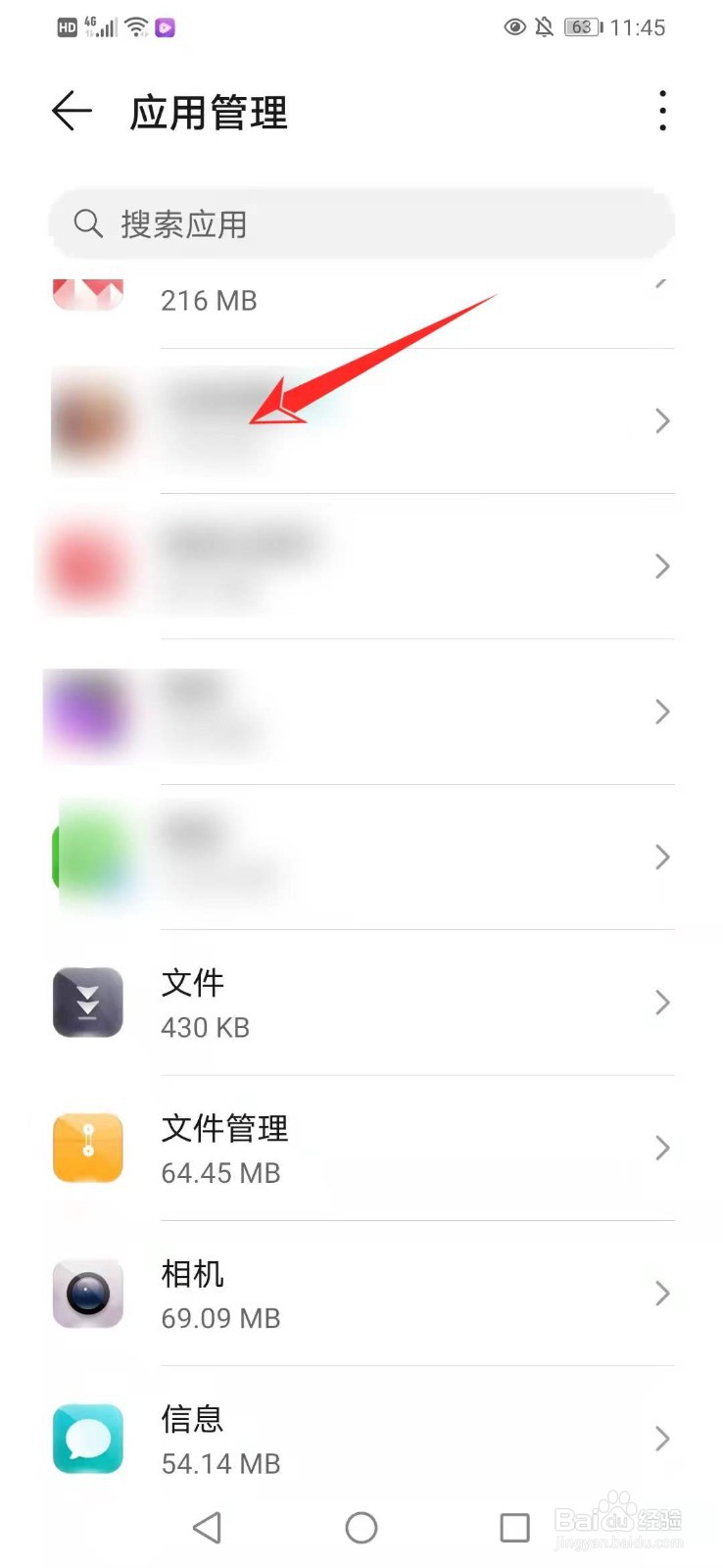Tap the green app icon in the list
Image resolution: width=723 pixels, height=1568 pixels.
click(87, 857)
